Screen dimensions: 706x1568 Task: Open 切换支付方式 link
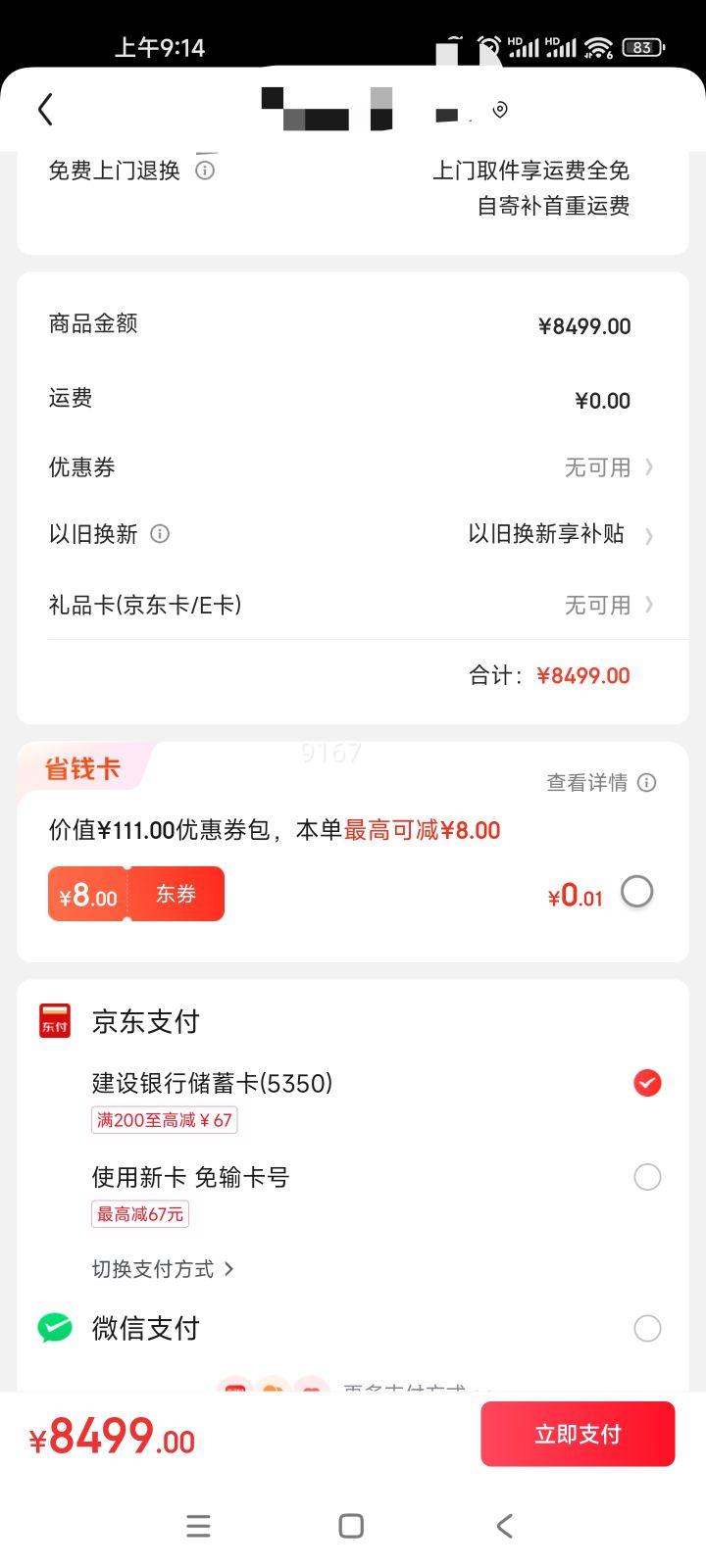coord(163,1269)
